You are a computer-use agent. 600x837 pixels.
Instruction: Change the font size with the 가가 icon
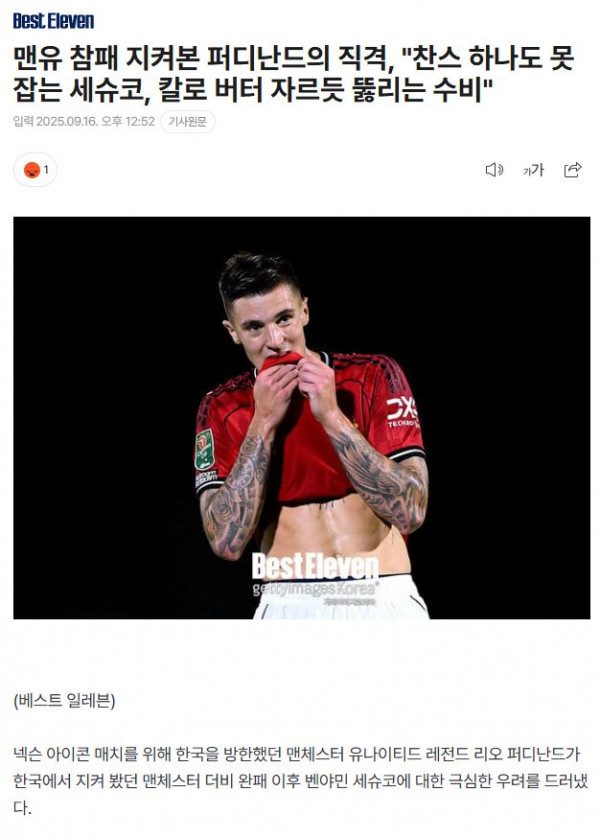(533, 170)
